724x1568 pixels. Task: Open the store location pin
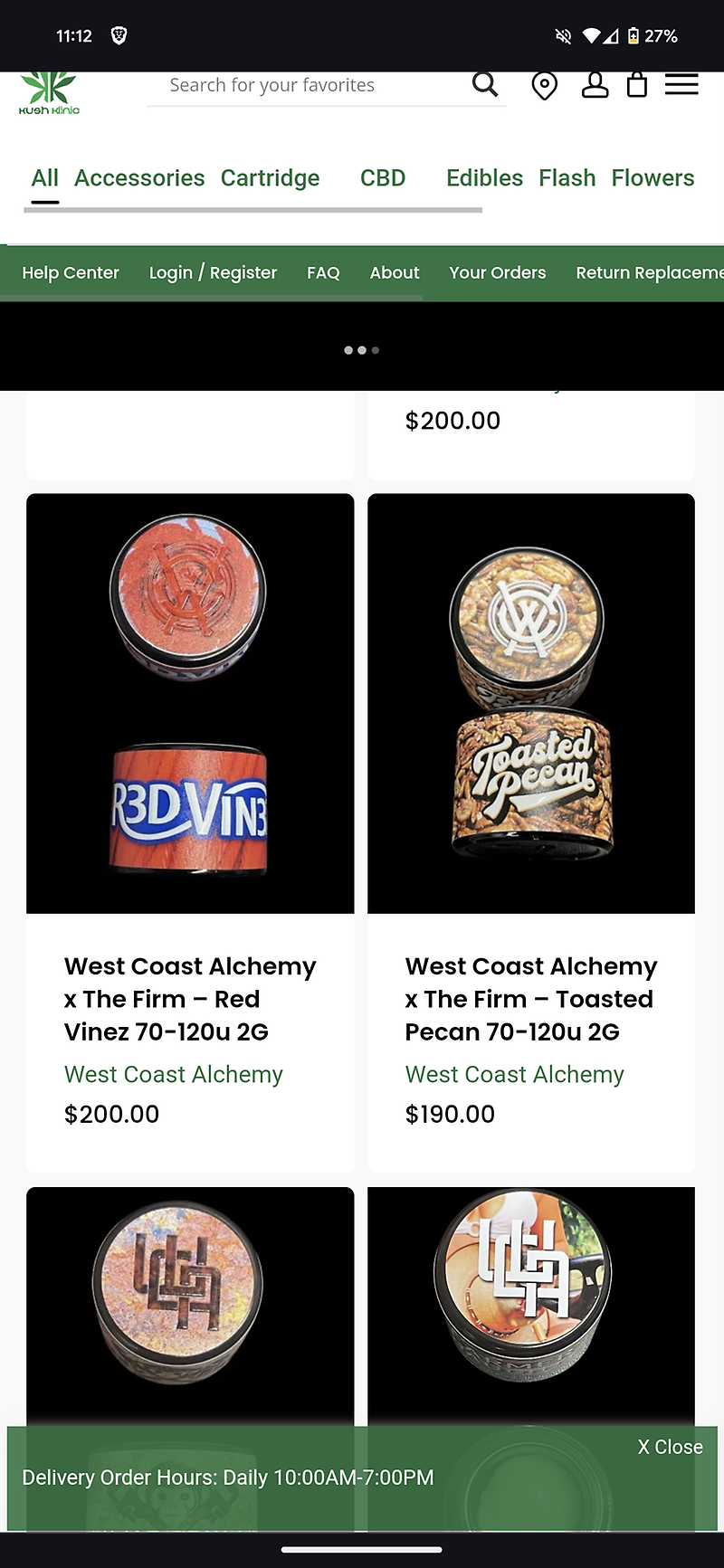544,86
